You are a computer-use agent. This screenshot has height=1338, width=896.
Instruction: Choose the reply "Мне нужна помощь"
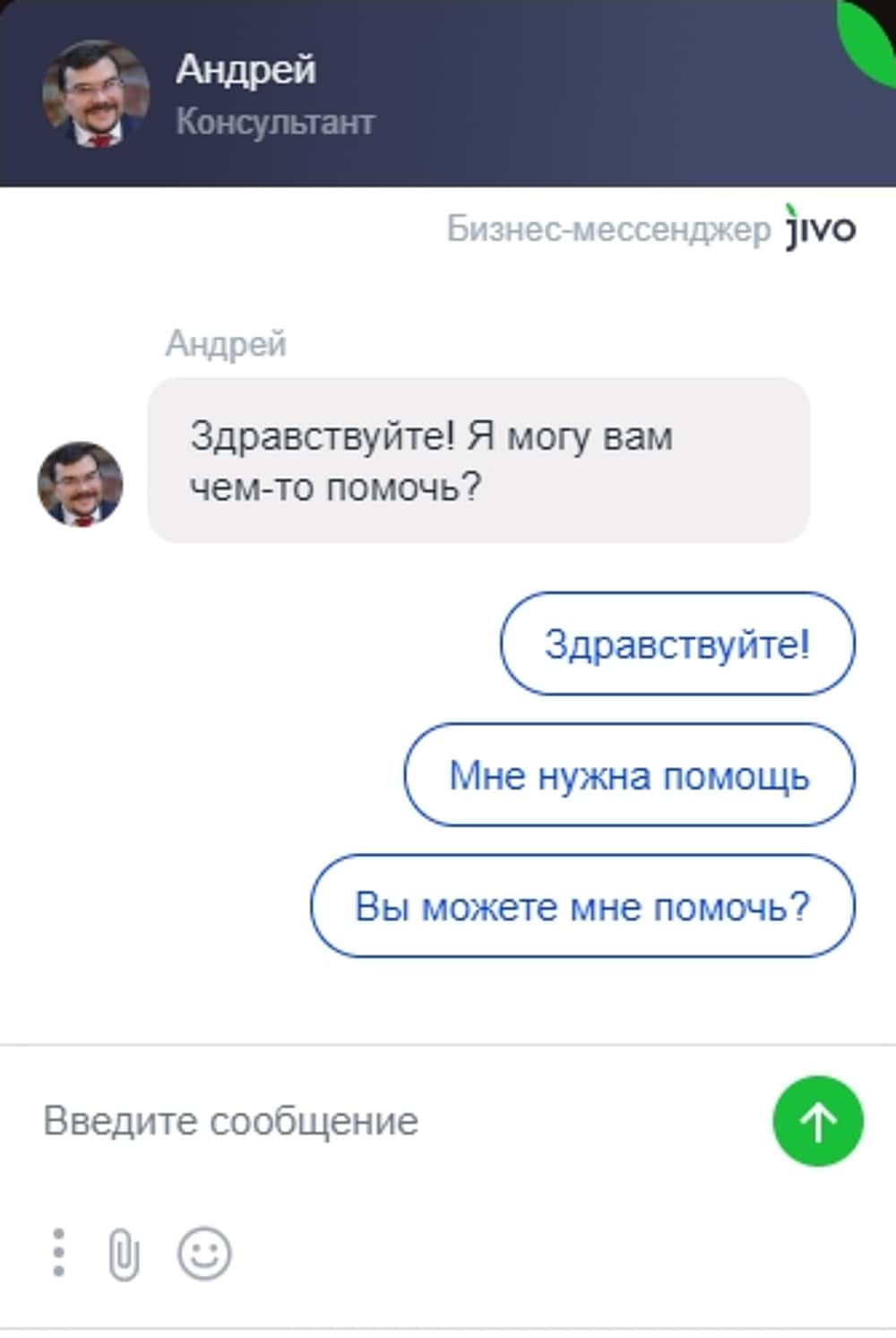629,775
